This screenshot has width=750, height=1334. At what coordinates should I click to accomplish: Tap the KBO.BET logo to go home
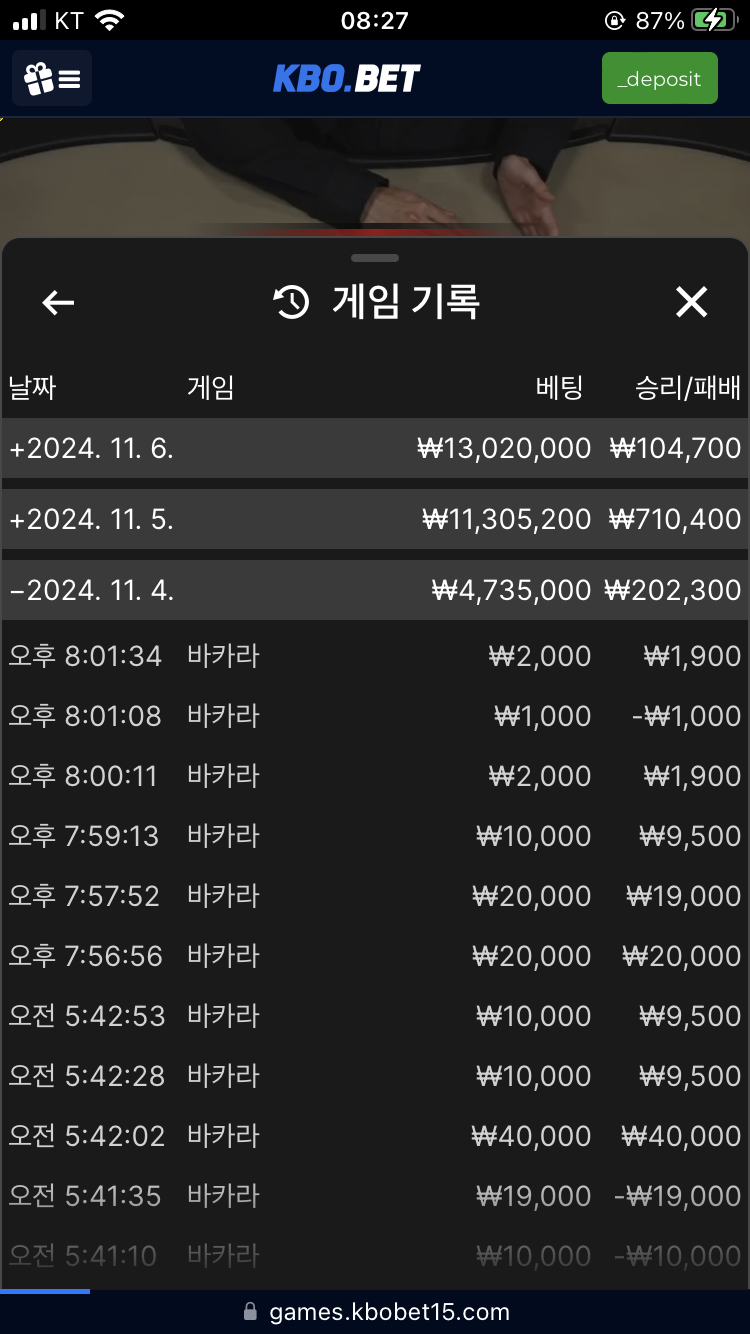pyautogui.click(x=347, y=78)
